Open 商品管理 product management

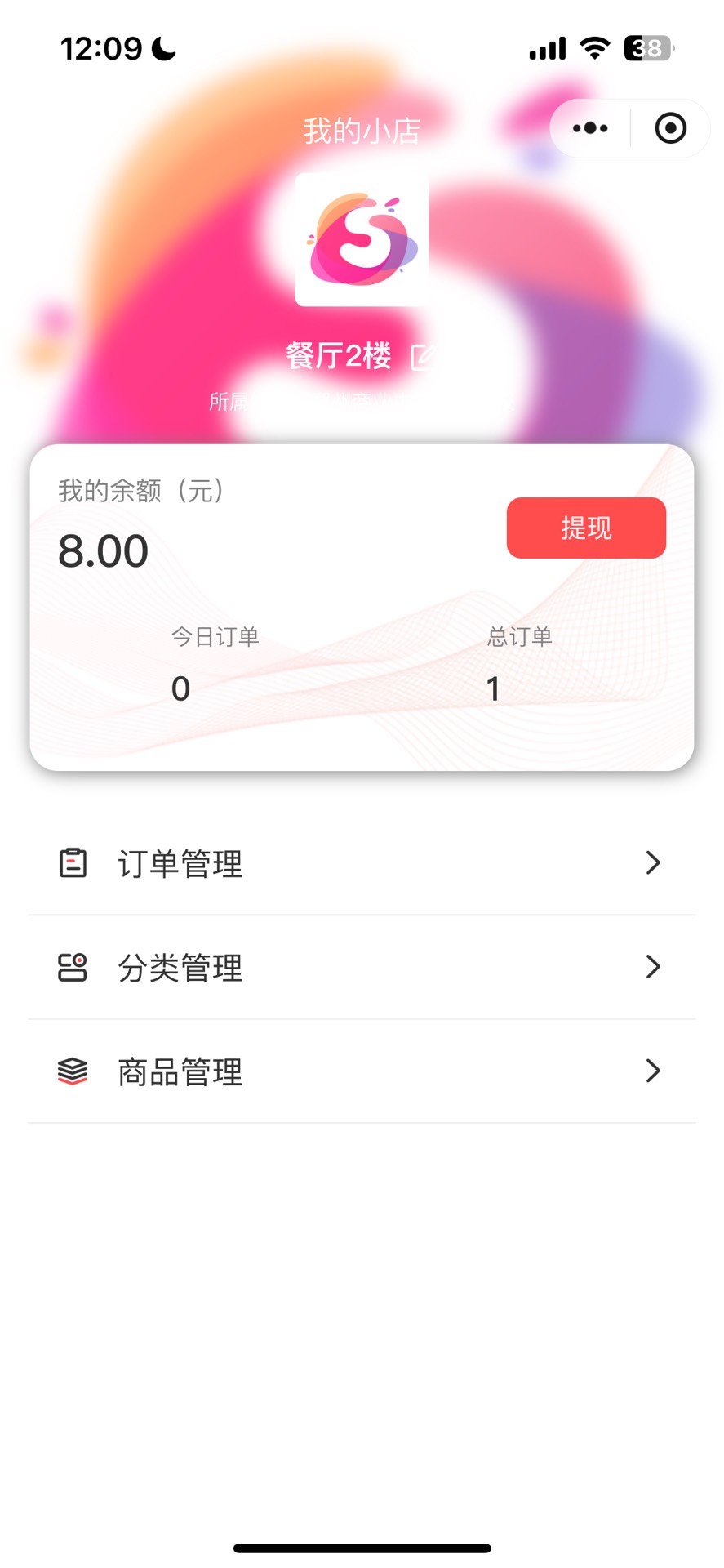point(362,1071)
